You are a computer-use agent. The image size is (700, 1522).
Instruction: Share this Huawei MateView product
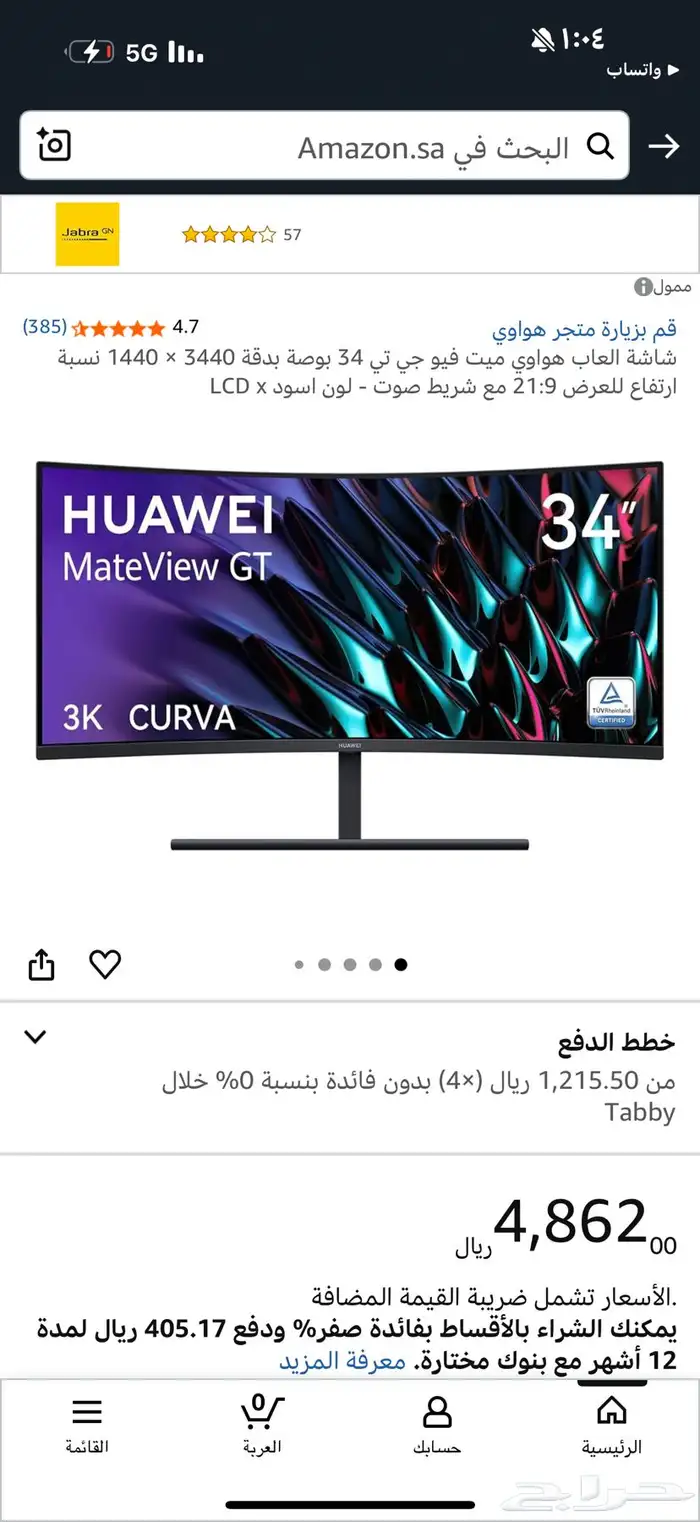[41, 965]
